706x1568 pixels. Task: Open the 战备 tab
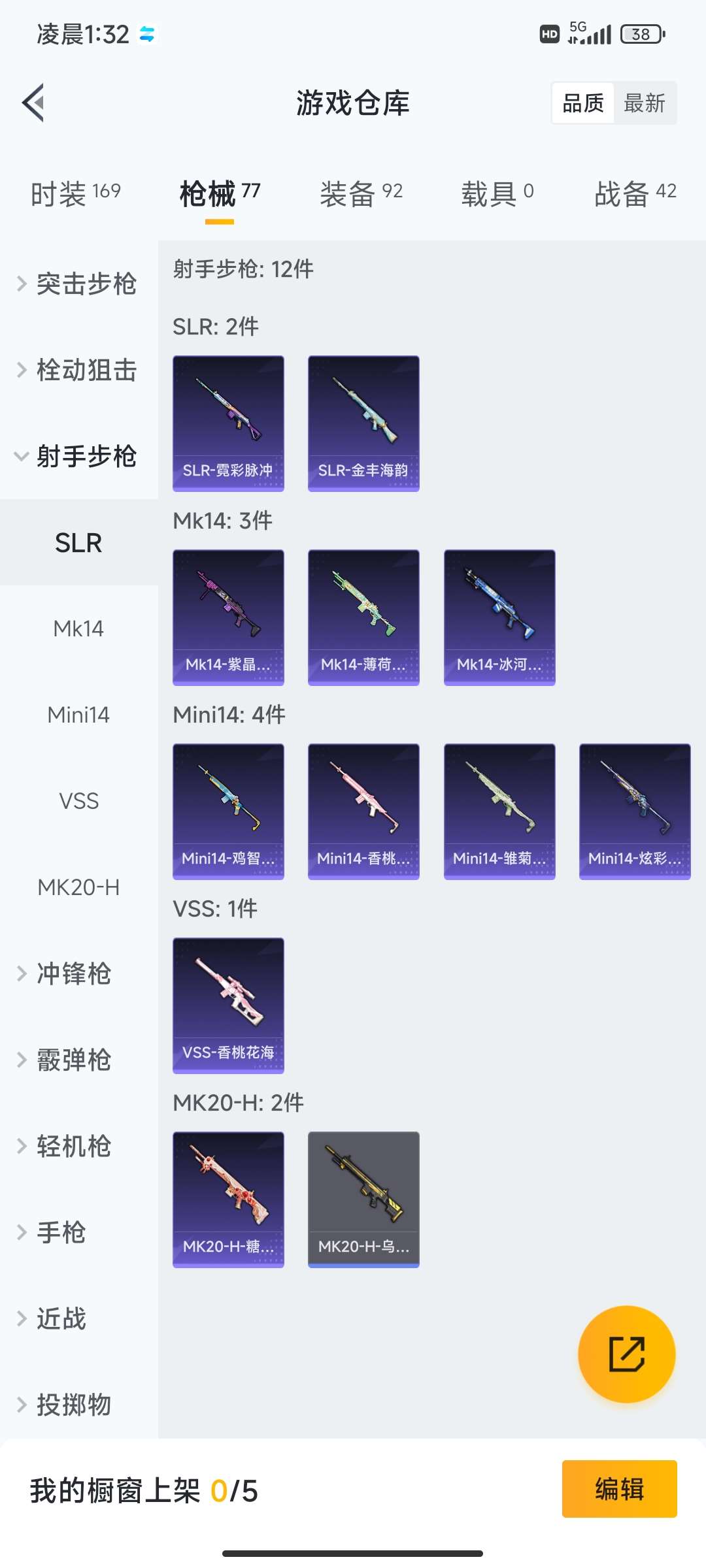(634, 194)
